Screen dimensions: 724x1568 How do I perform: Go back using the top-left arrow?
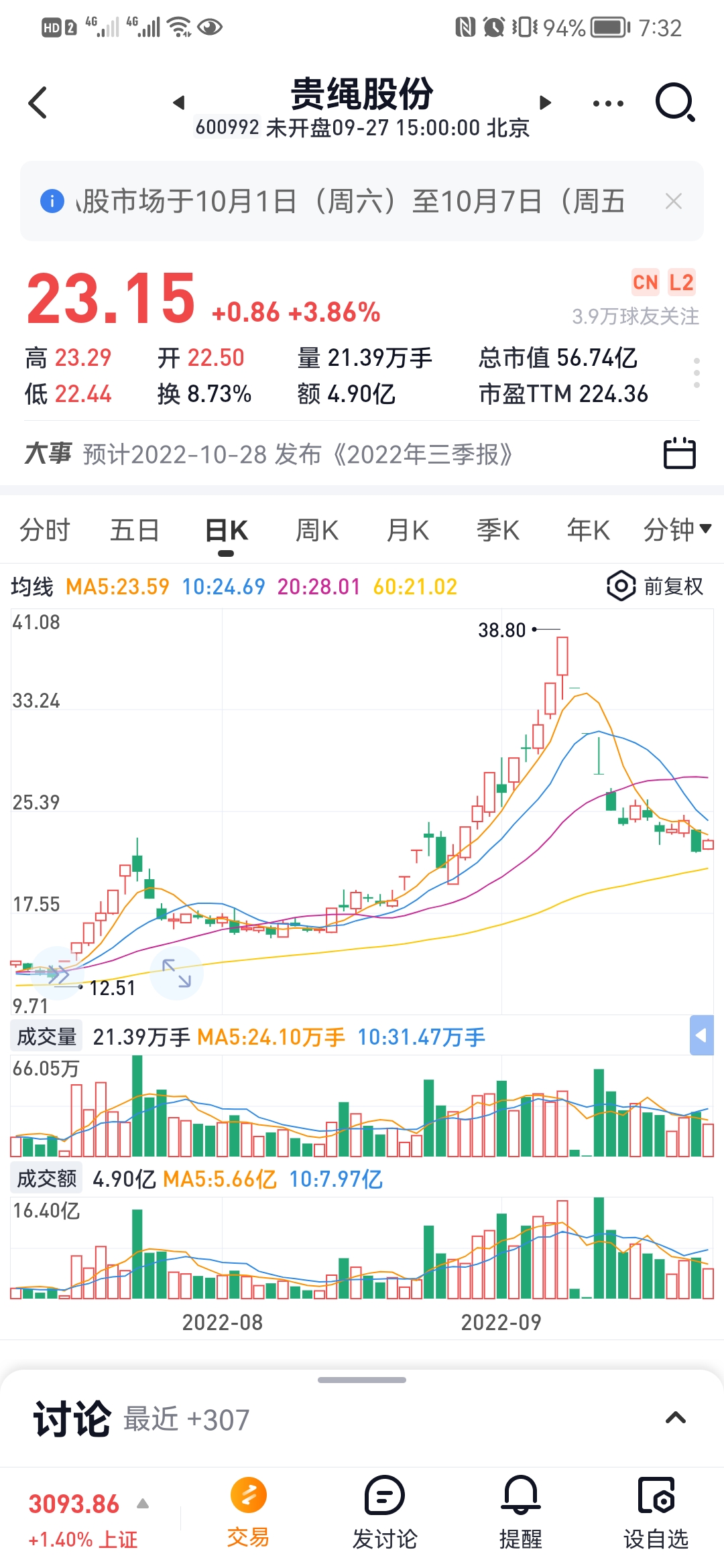(x=38, y=103)
